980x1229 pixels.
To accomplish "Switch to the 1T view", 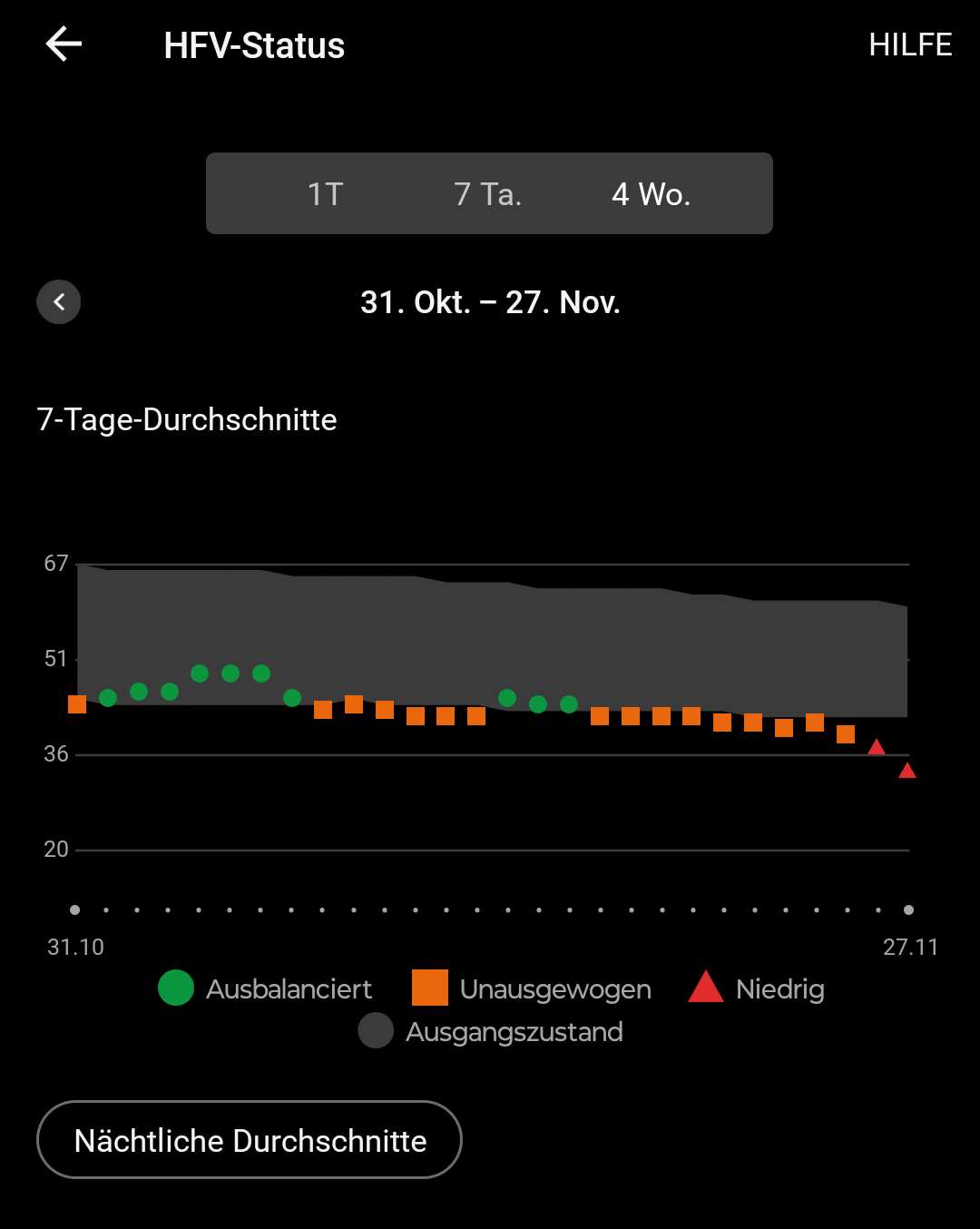I will tap(325, 194).
